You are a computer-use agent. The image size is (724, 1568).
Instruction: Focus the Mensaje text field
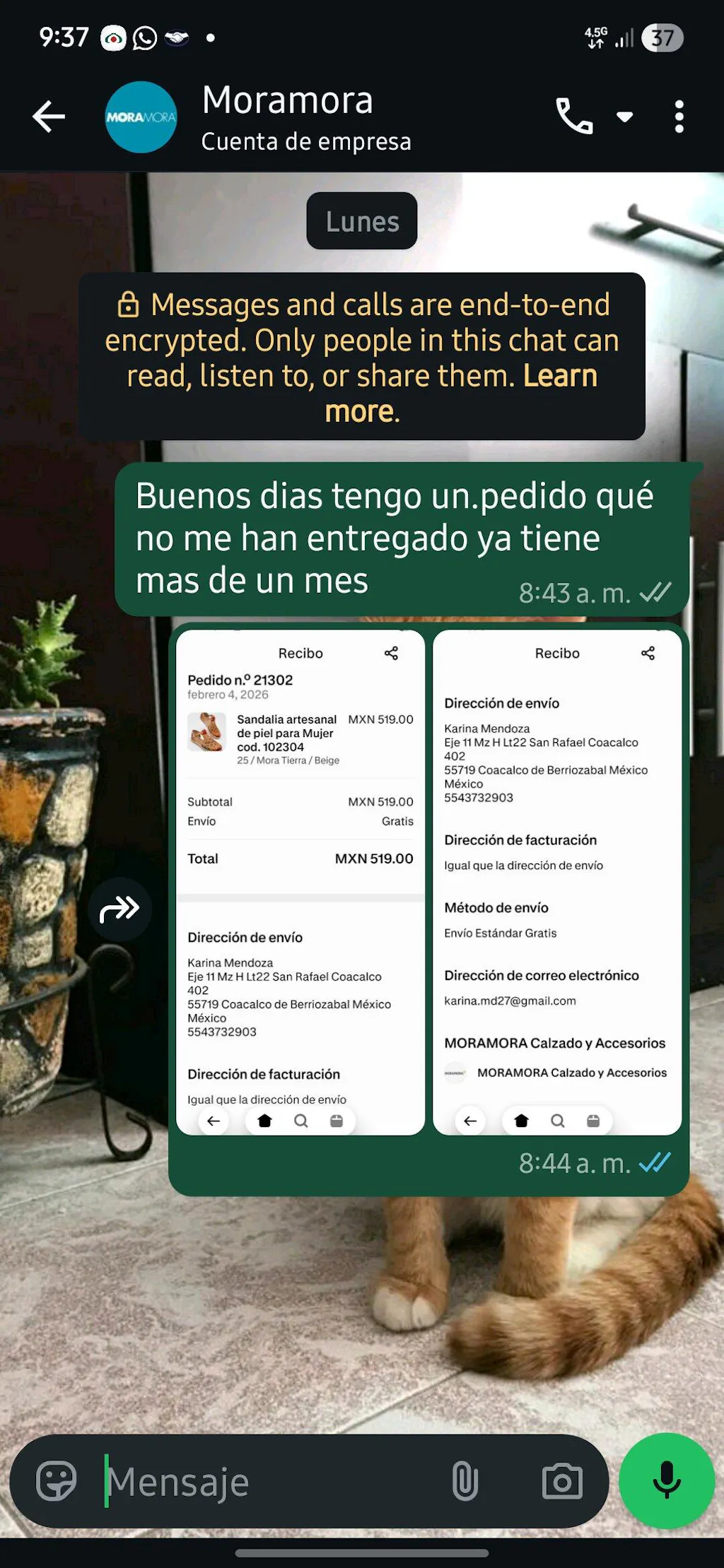[x=269, y=1482]
